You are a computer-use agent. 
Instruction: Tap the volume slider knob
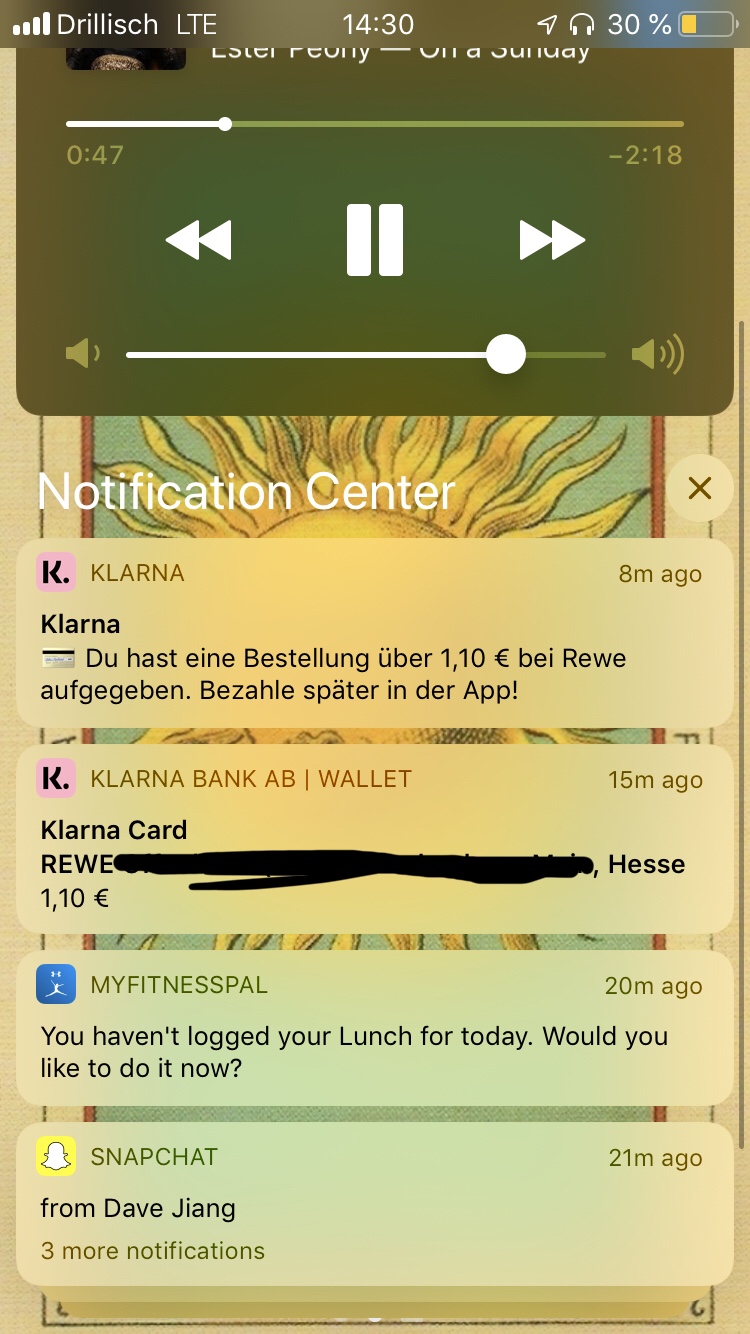click(x=506, y=354)
